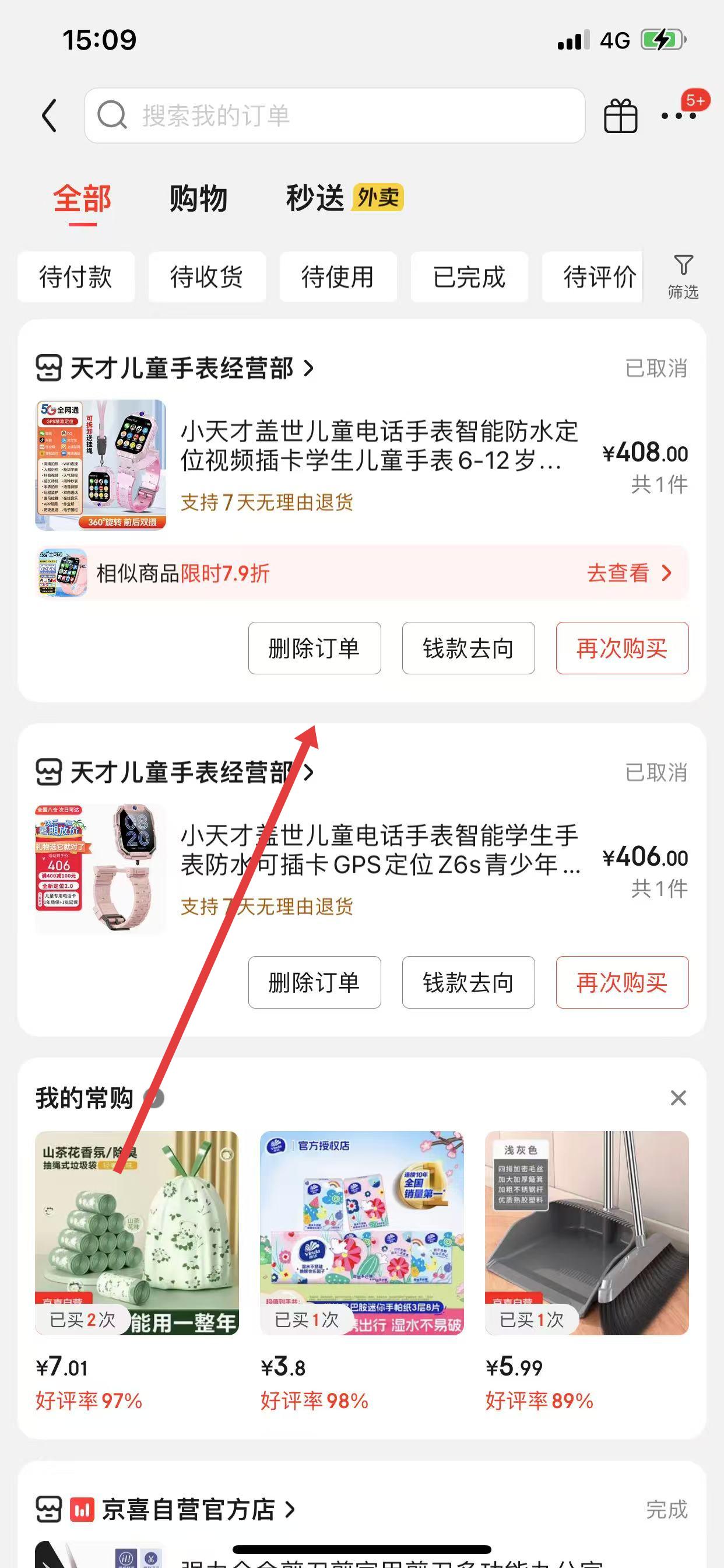Open the three-dot more menu
Image resolution: width=724 pixels, height=1568 pixels.
click(x=679, y=116)
